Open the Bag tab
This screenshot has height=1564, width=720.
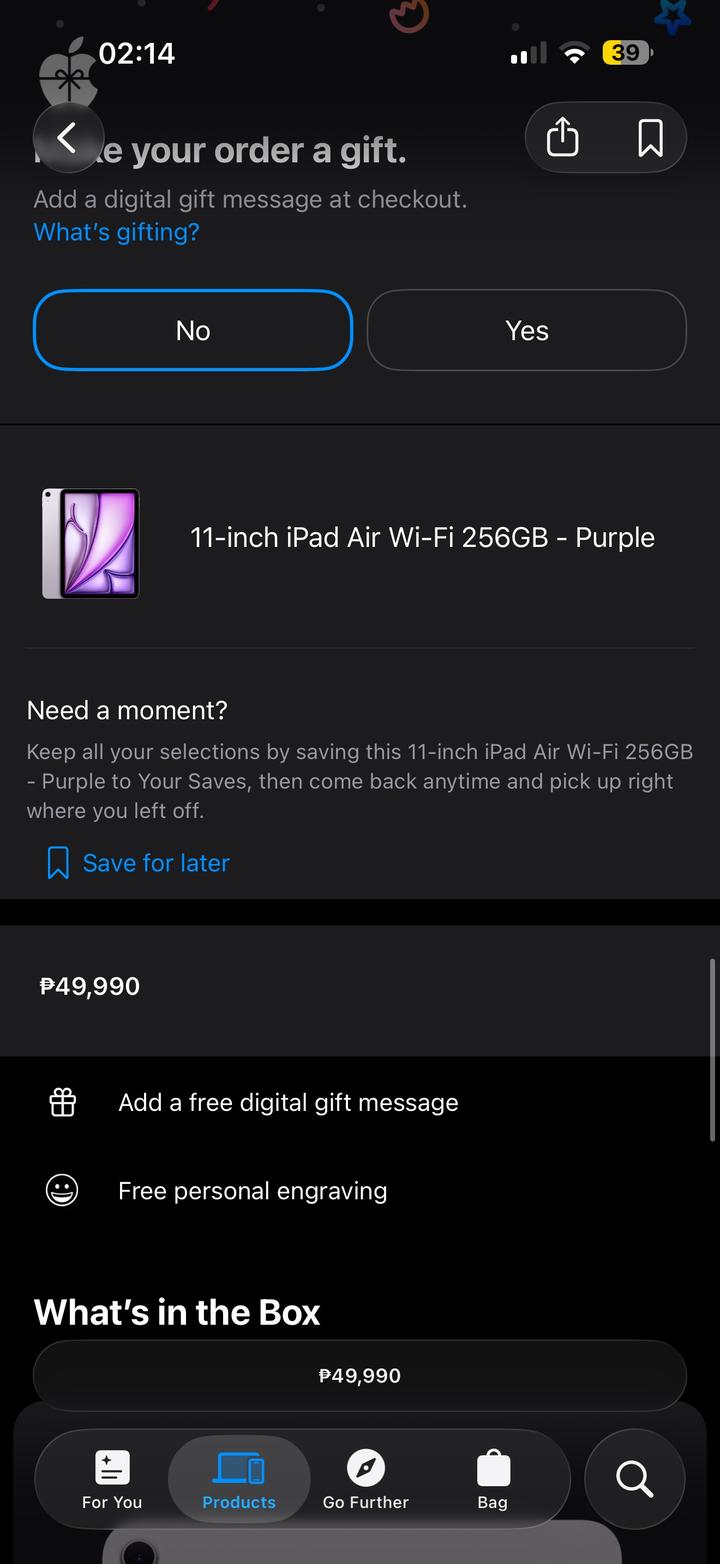click(492, 1479)
